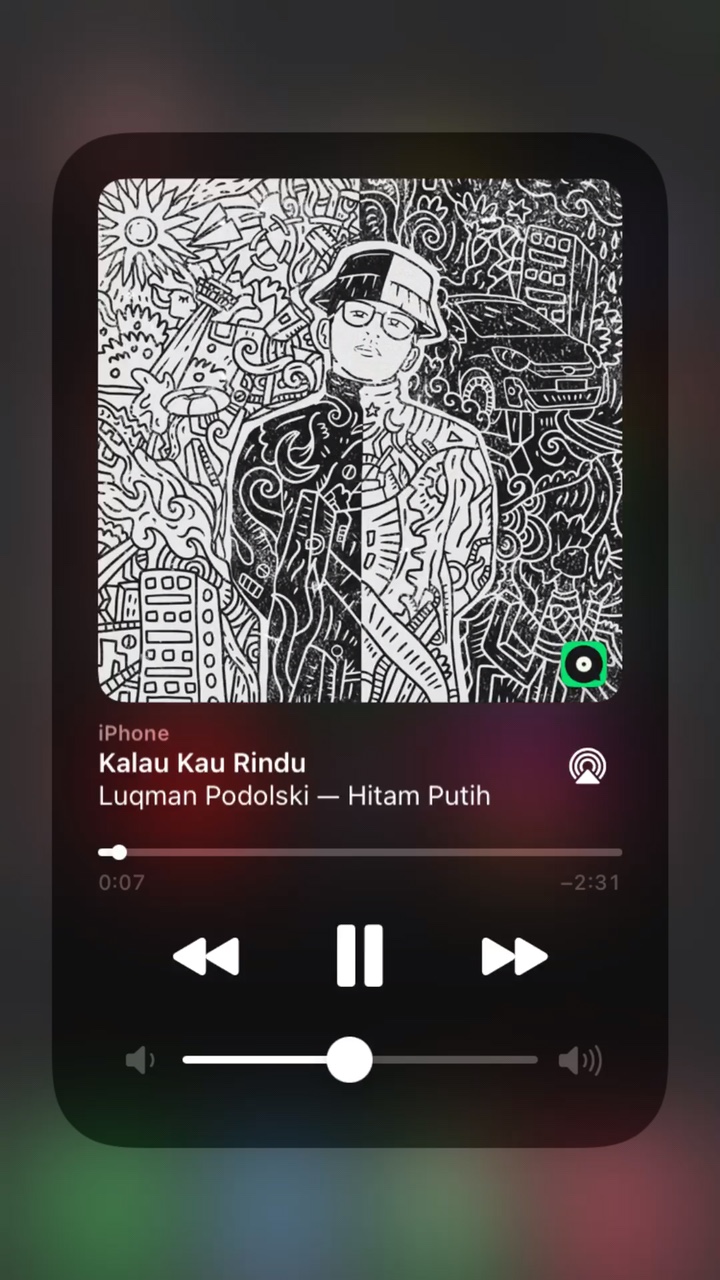Open the album artwork for Hitam Putih
The image size is (720, 1280).
pos(360,440)
